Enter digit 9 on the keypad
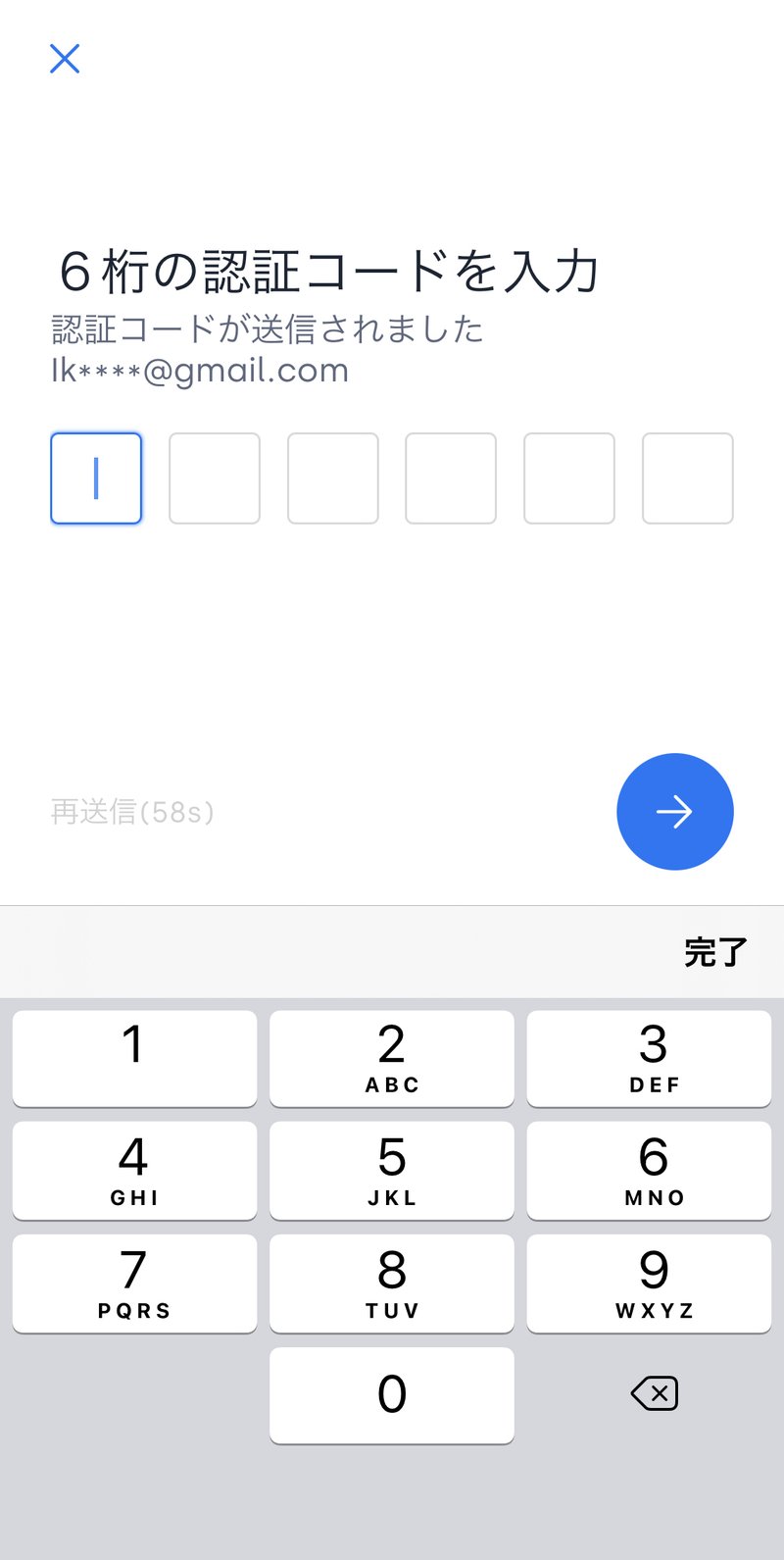 [x=649, y=1283]
